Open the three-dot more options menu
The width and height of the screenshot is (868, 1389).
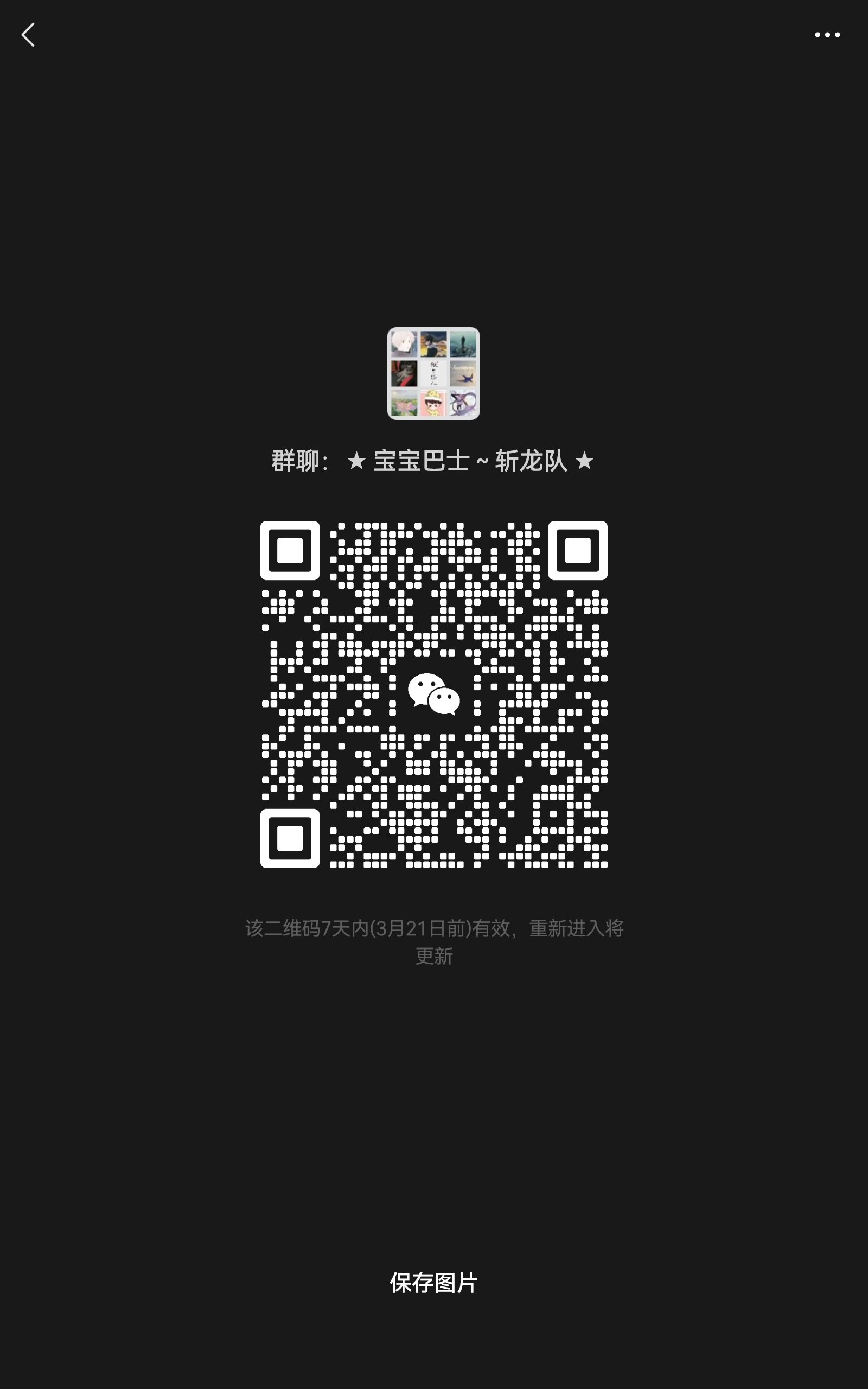coord(827,35)
